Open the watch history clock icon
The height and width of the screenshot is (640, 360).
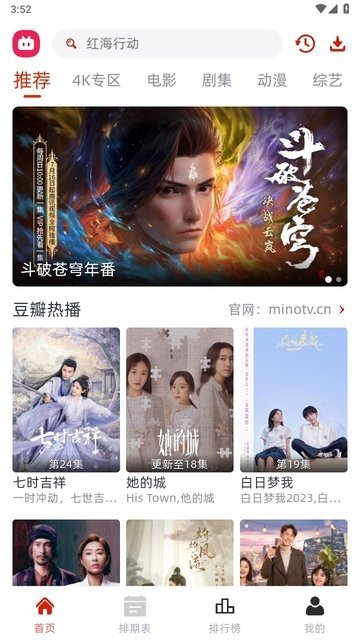(x=305, y=44)
